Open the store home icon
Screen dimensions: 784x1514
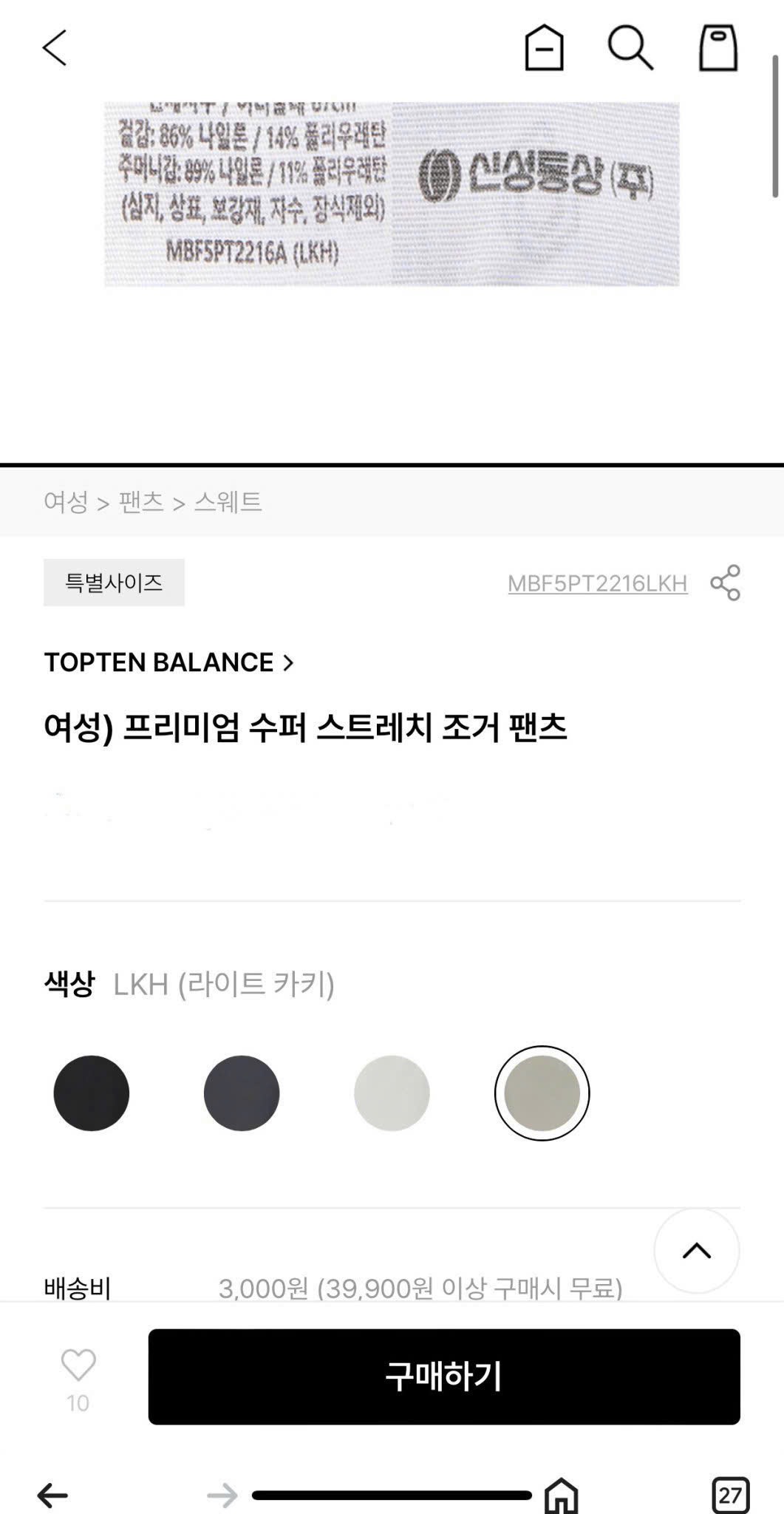[544, 48]
